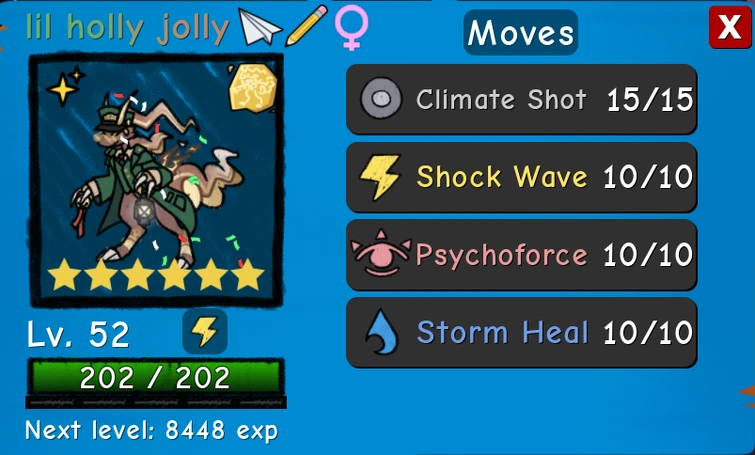Image resolution: width=755 pixels, height=455 pixels.
Task: Tap the lightning type icon
Action: click(205, 331)
